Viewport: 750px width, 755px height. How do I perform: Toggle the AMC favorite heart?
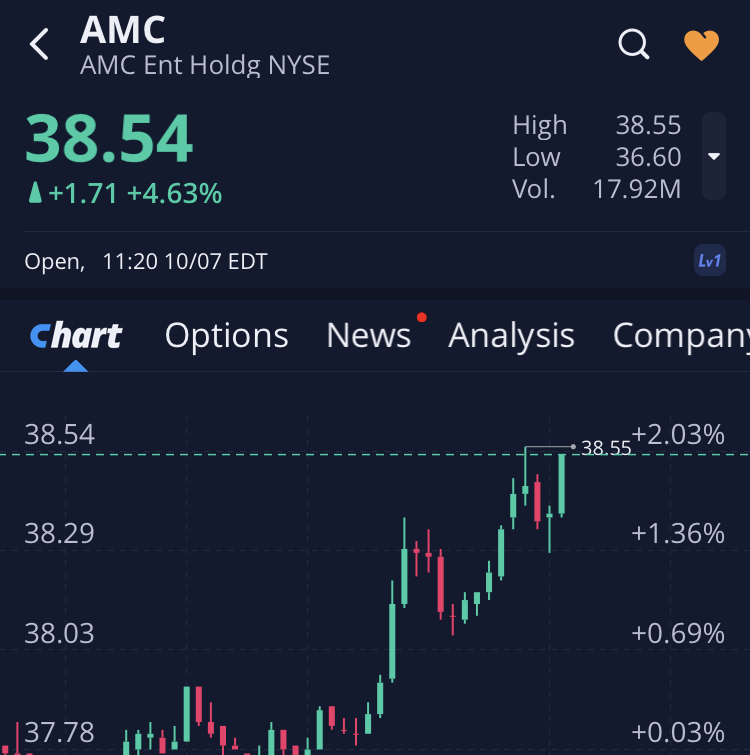[701, 45]
